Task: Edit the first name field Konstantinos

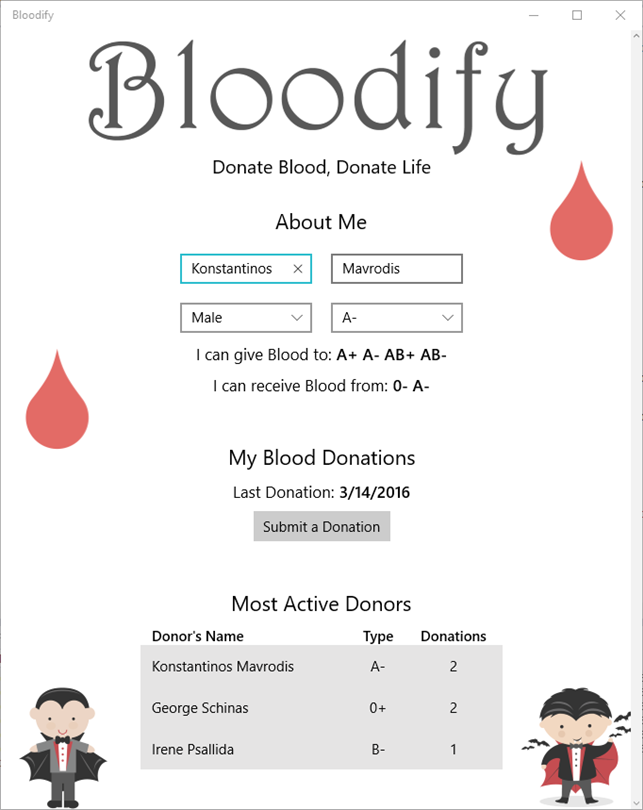Action: 233,269
